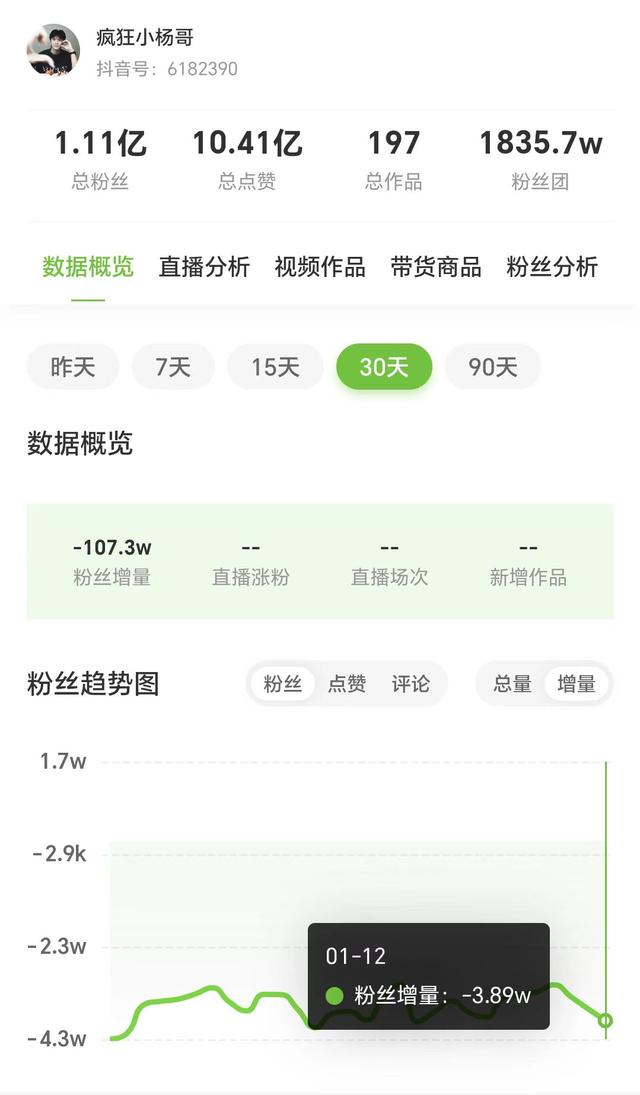Tap the 01-12 data point on chart

click(606, 1020)
